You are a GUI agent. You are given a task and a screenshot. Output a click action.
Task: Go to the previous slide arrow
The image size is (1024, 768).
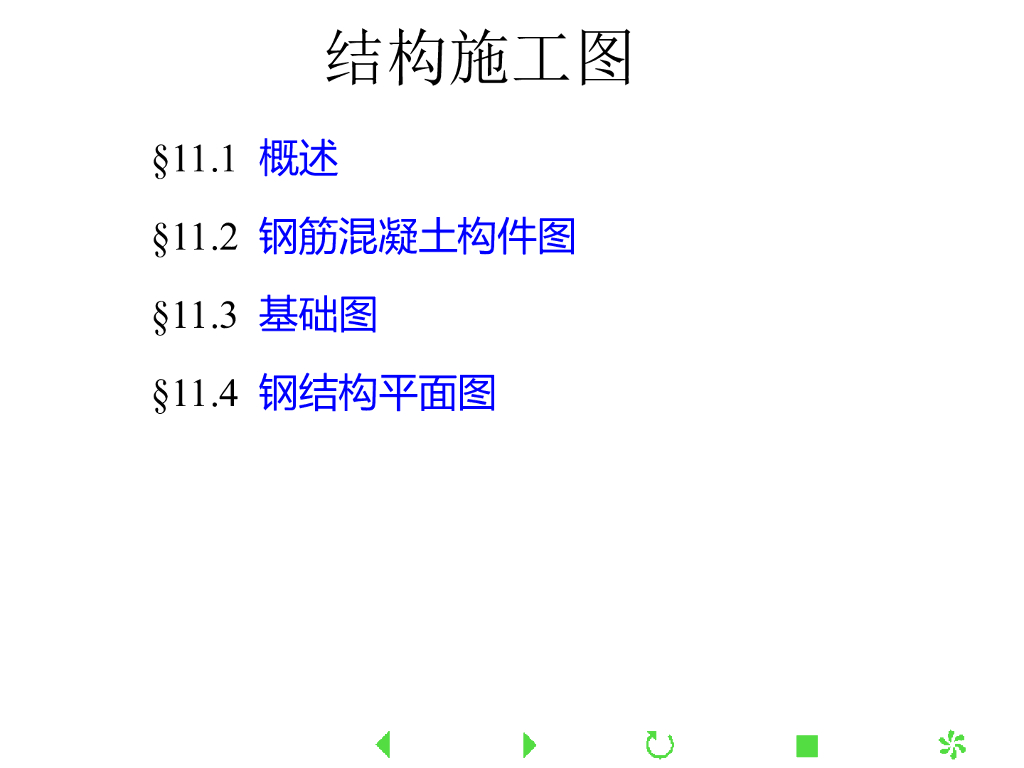[382, 745]
